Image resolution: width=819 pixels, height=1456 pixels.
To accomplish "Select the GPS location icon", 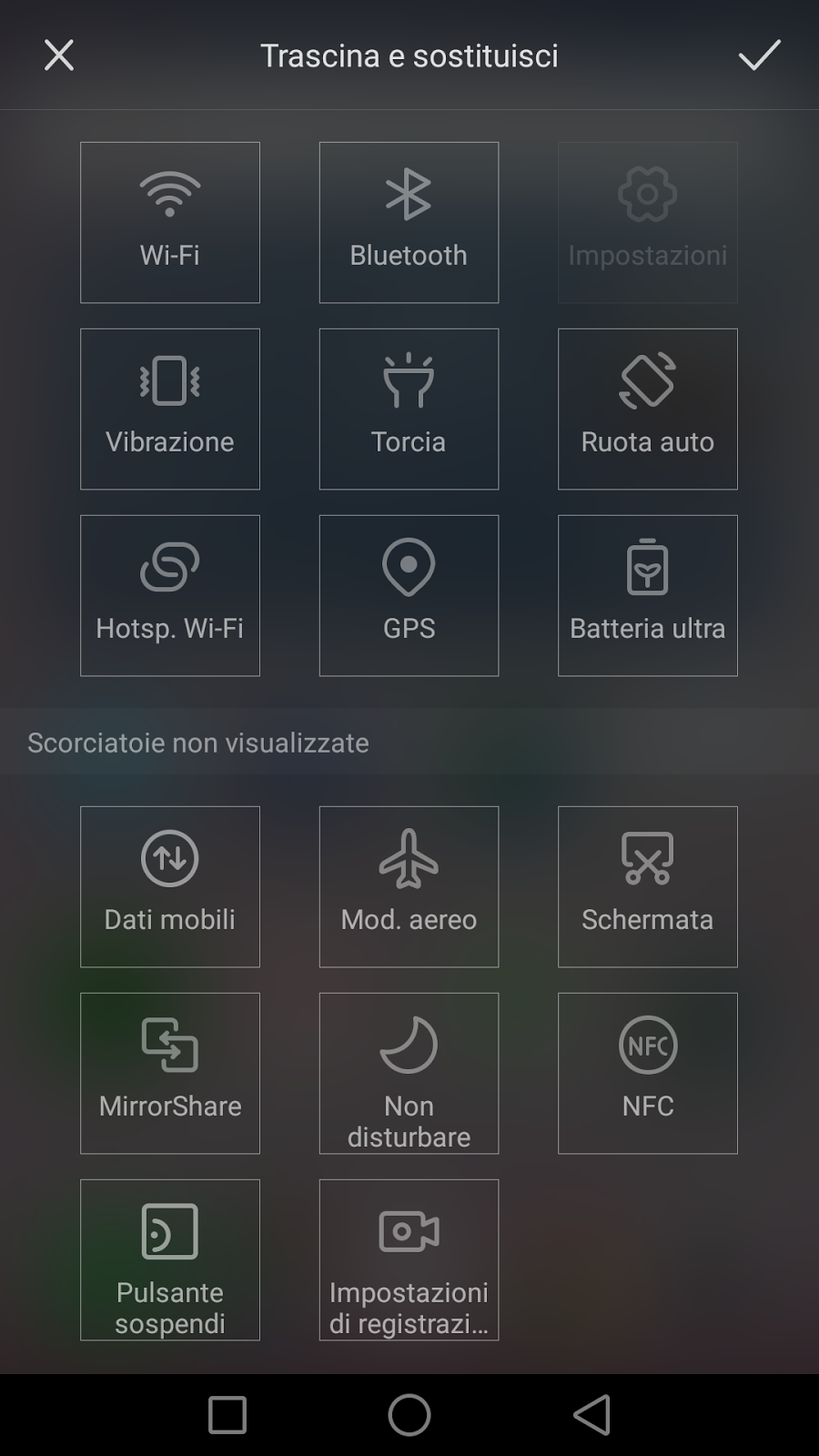I will click(408, 566).
